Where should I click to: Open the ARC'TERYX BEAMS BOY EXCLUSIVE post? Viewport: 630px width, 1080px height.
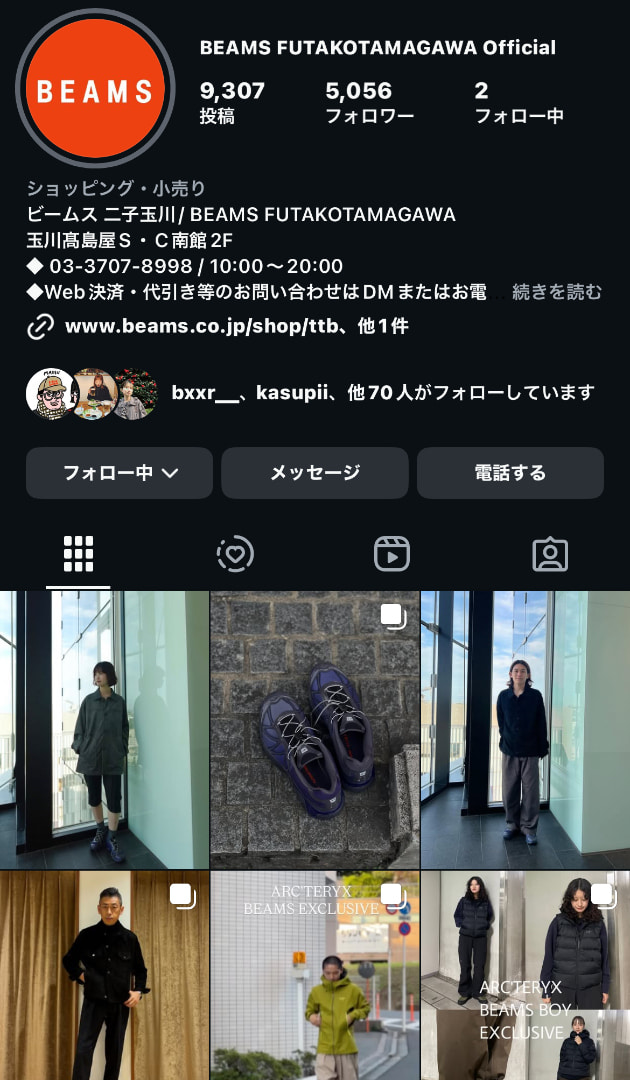pyautogui.click(x=525, y=975)
